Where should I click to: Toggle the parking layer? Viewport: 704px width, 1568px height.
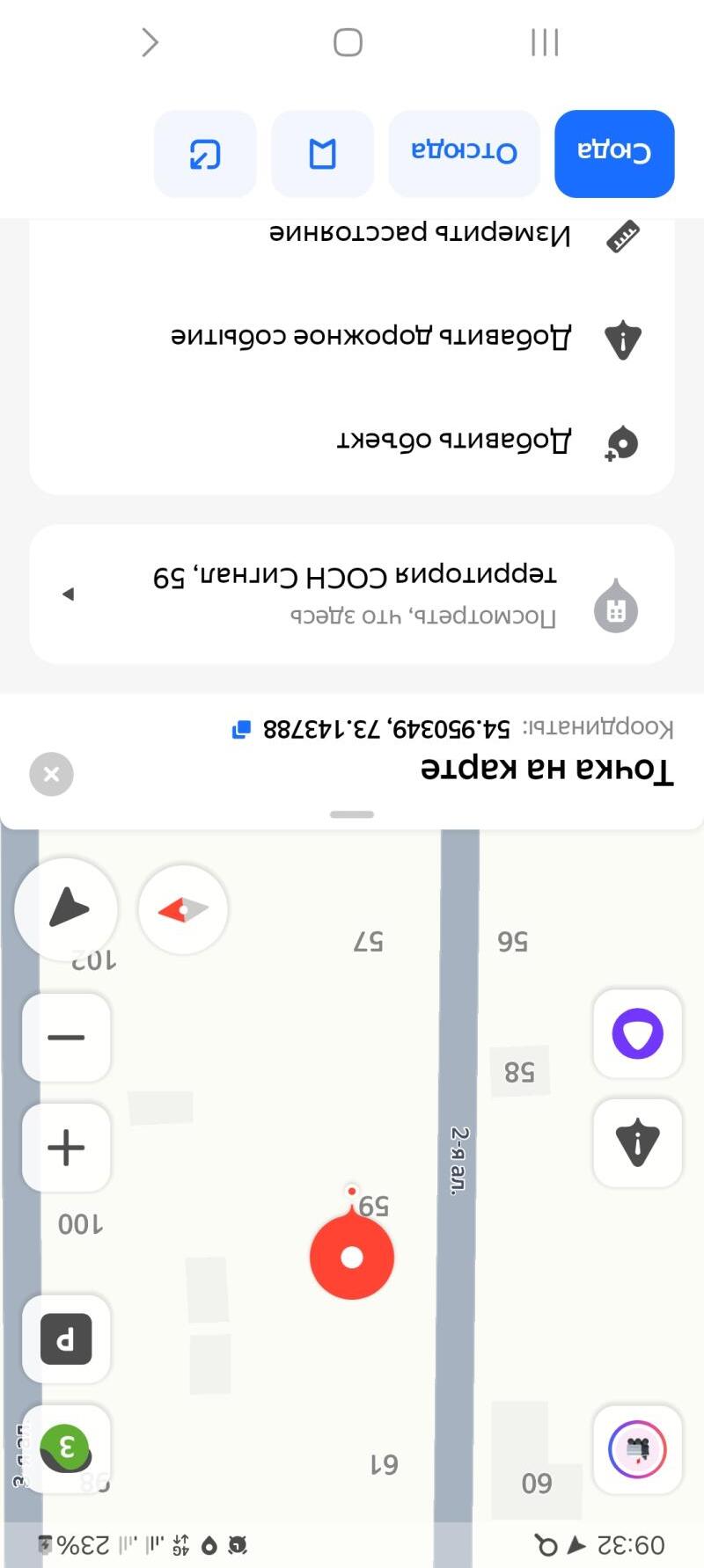click(x=66, y=1338)
